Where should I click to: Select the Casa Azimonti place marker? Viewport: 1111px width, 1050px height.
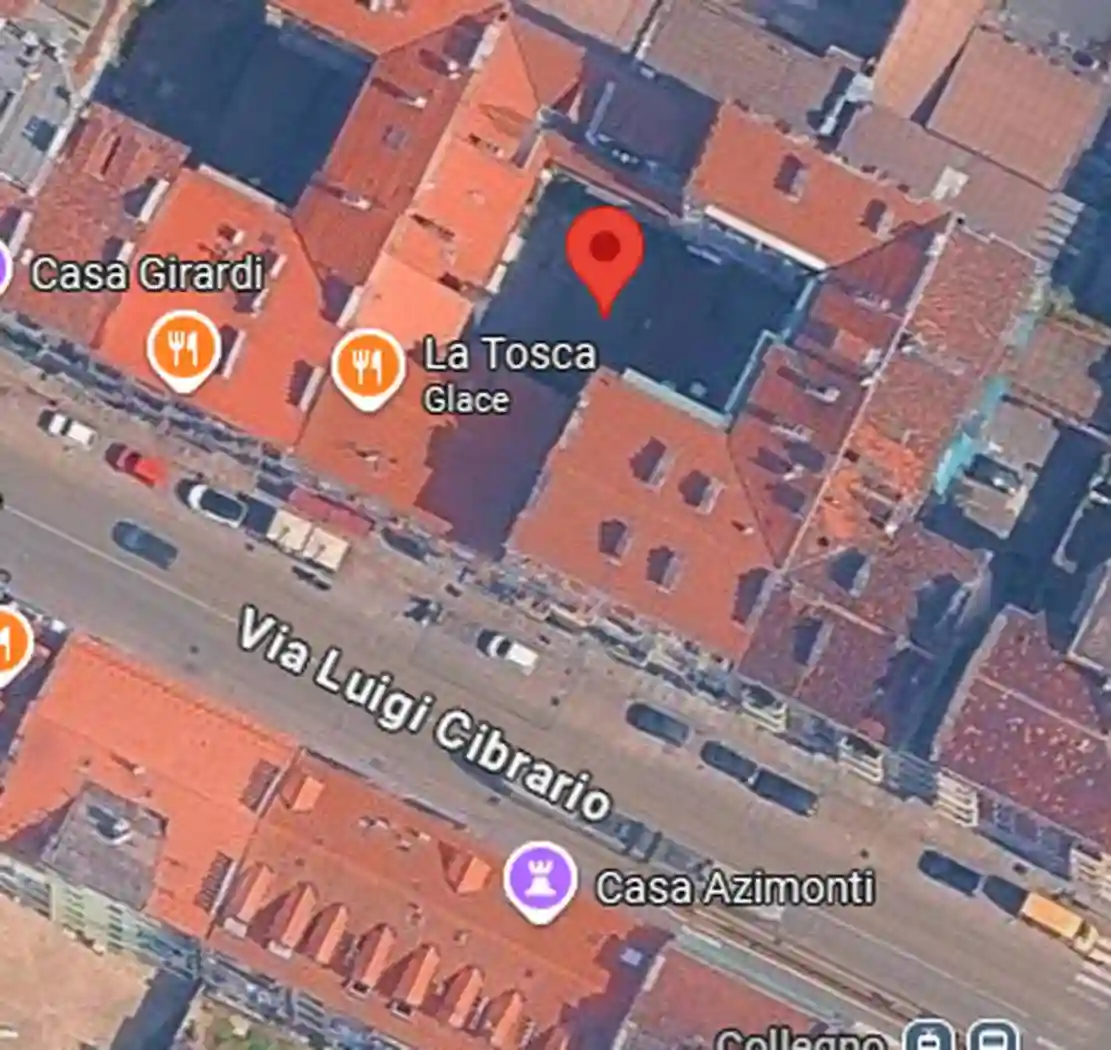(x=540, y=880)
